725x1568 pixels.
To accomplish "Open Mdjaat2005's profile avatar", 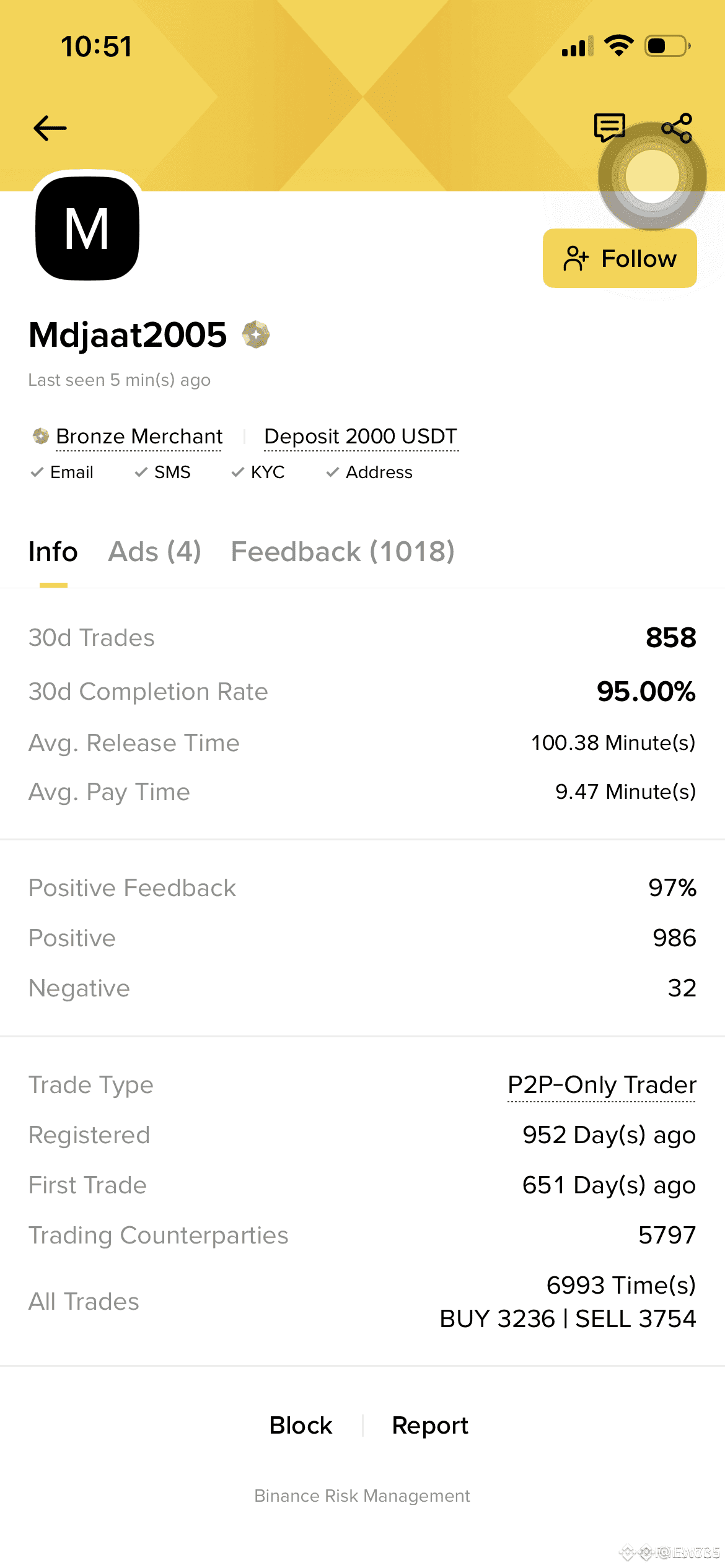I will pyautogui.click(x=87, y=229).
